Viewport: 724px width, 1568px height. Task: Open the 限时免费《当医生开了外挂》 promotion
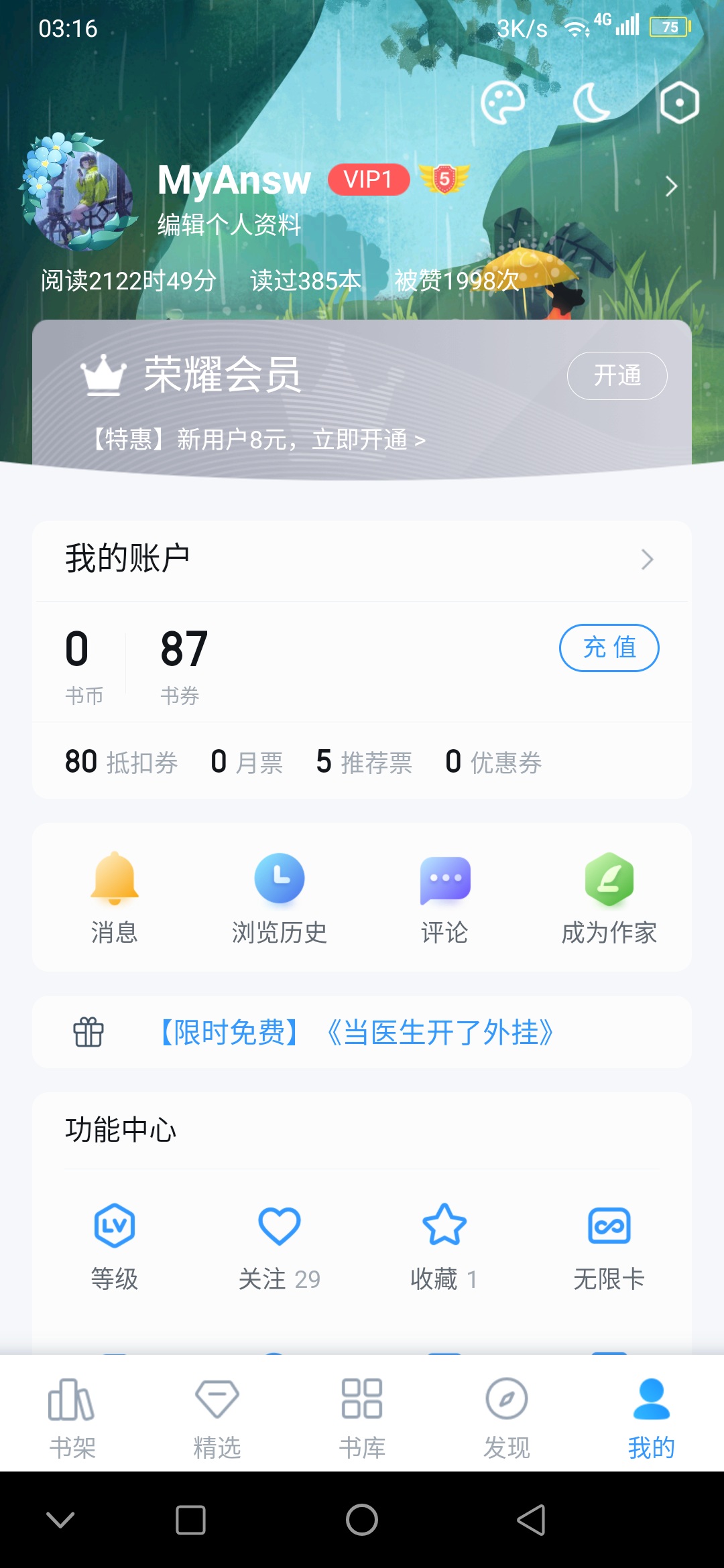[x=355, y=1032]
